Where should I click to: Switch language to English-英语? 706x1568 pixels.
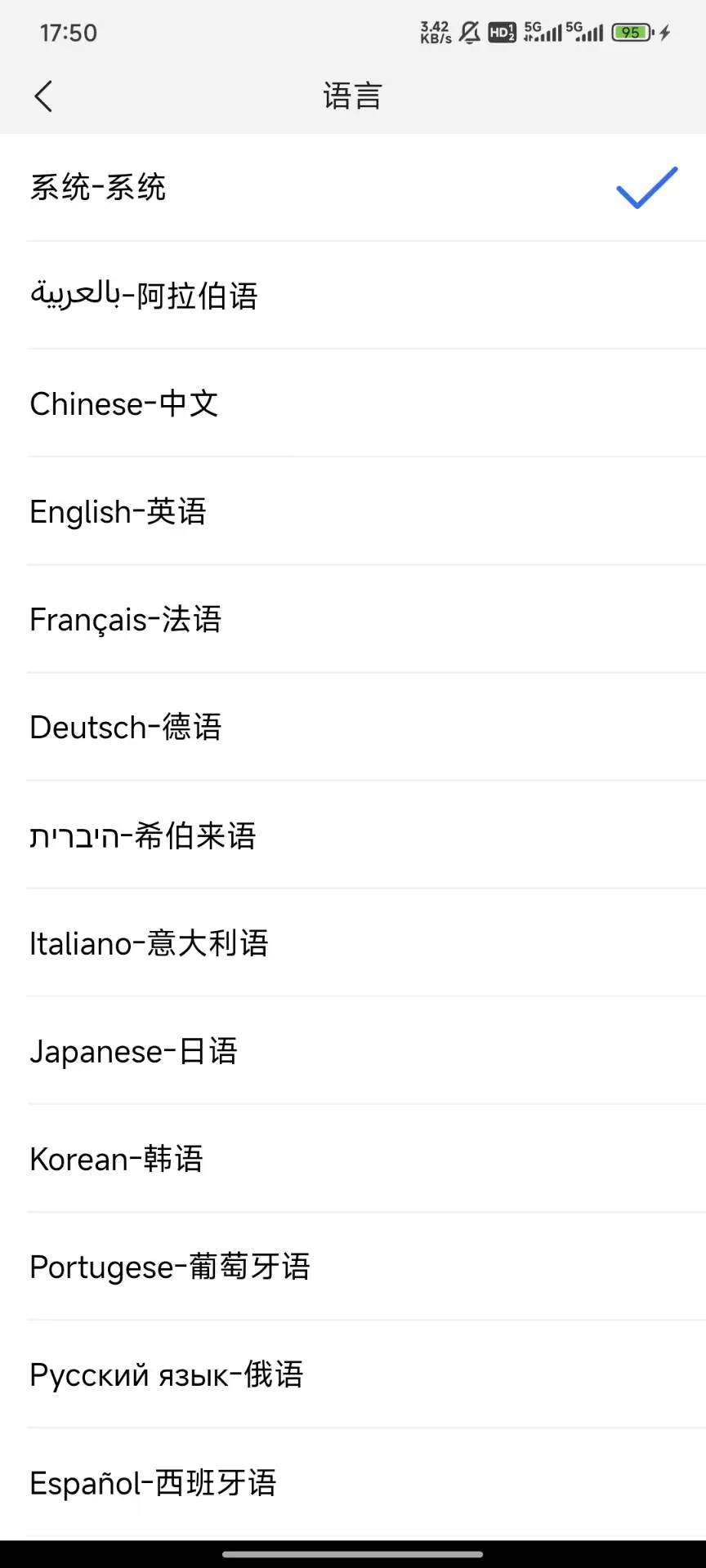point(118,512)
